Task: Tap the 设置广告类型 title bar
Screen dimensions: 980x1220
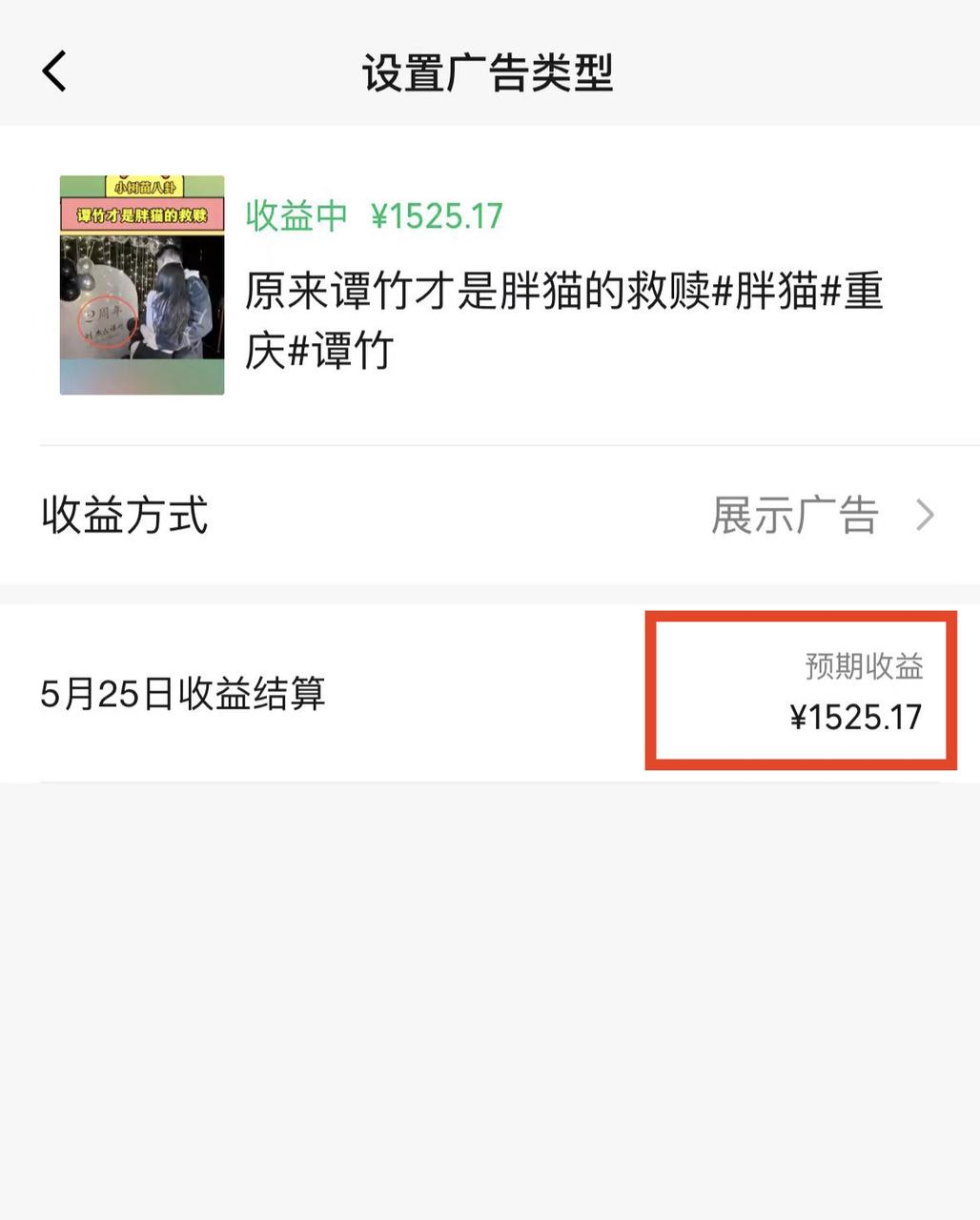Action: [x=490, y=73]
